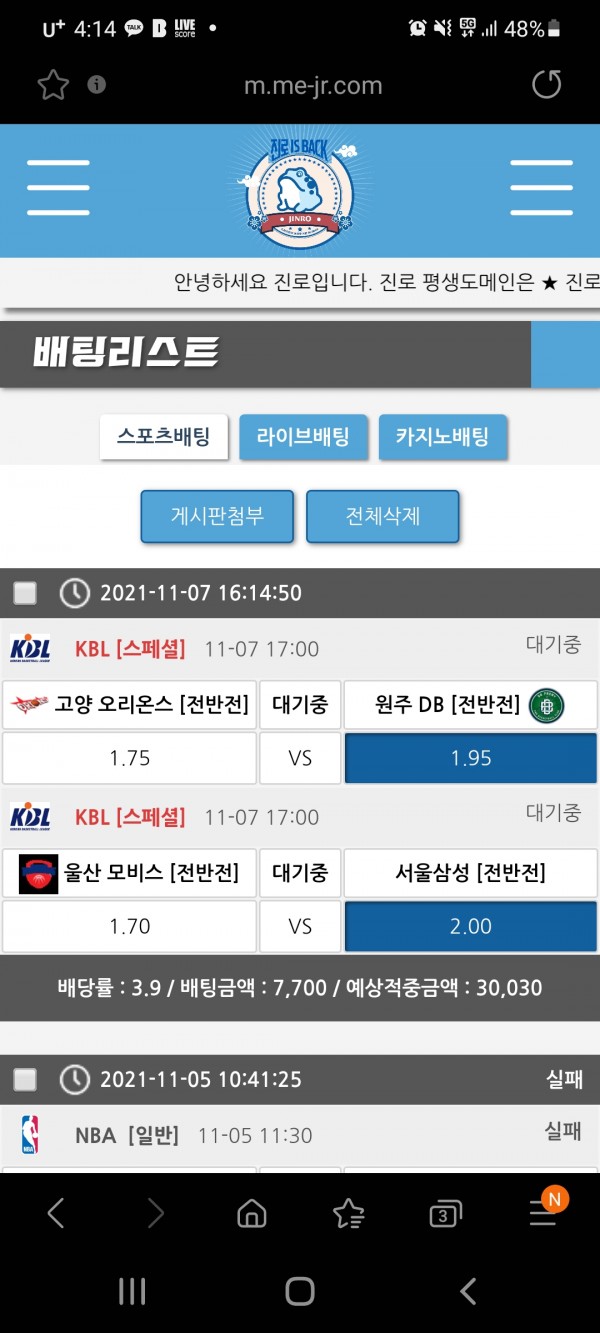Open the left hamburger menu
Viewport: 600px width, 1333px height.
[x=58, y=188]
